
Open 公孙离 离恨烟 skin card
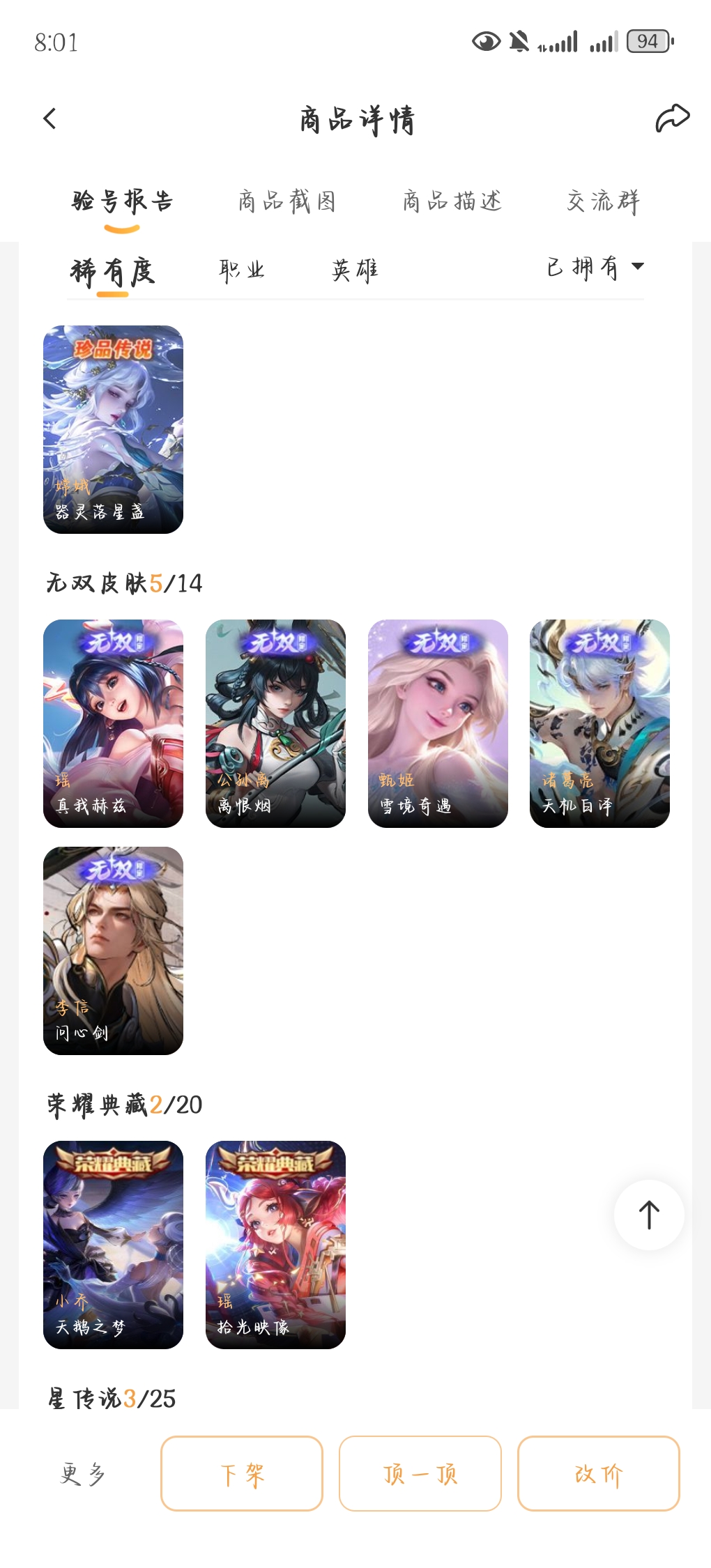click(x=275, y=723)
